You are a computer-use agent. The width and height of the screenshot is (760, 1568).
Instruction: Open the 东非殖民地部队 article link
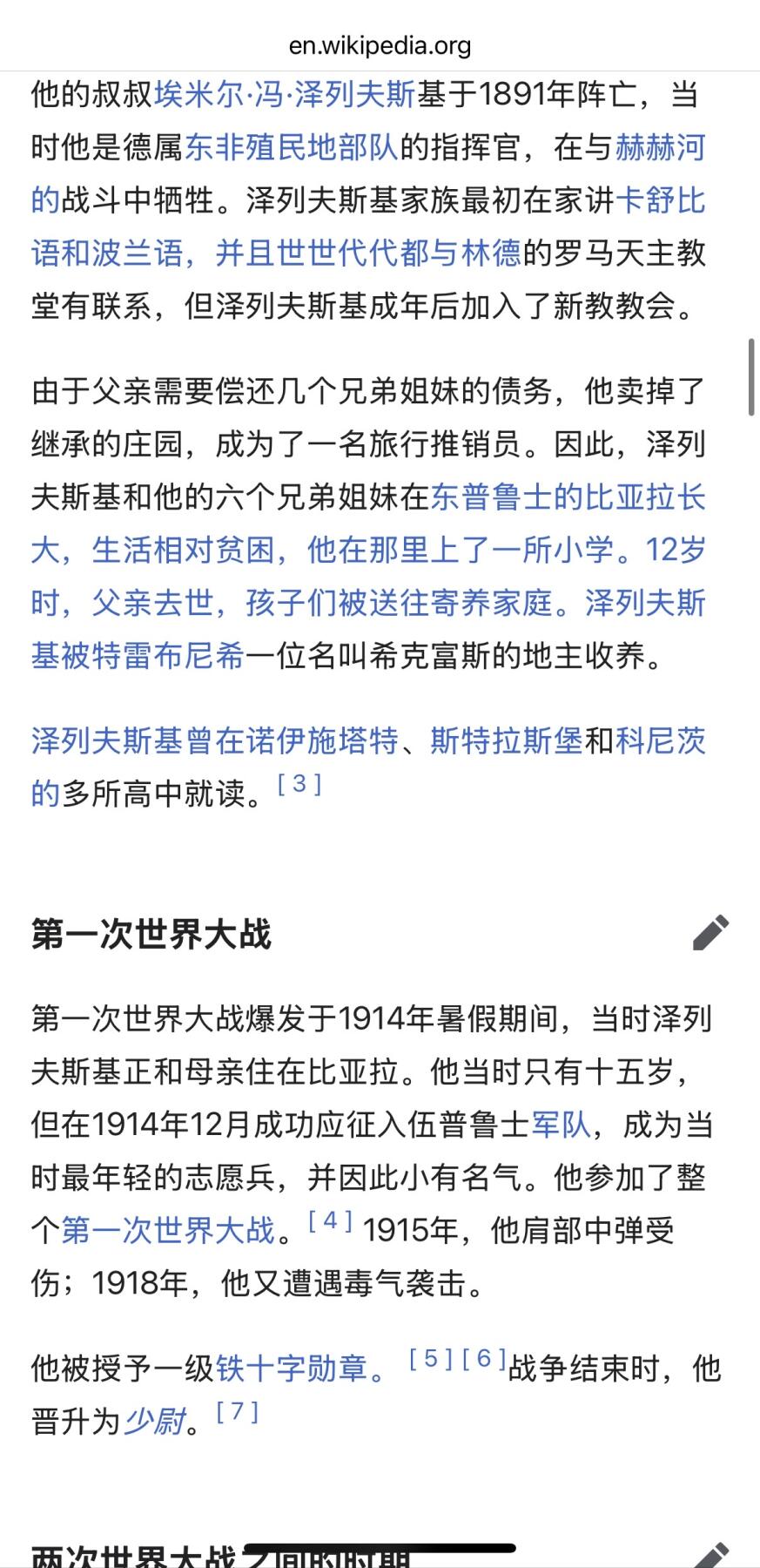(x=293, y=146)
